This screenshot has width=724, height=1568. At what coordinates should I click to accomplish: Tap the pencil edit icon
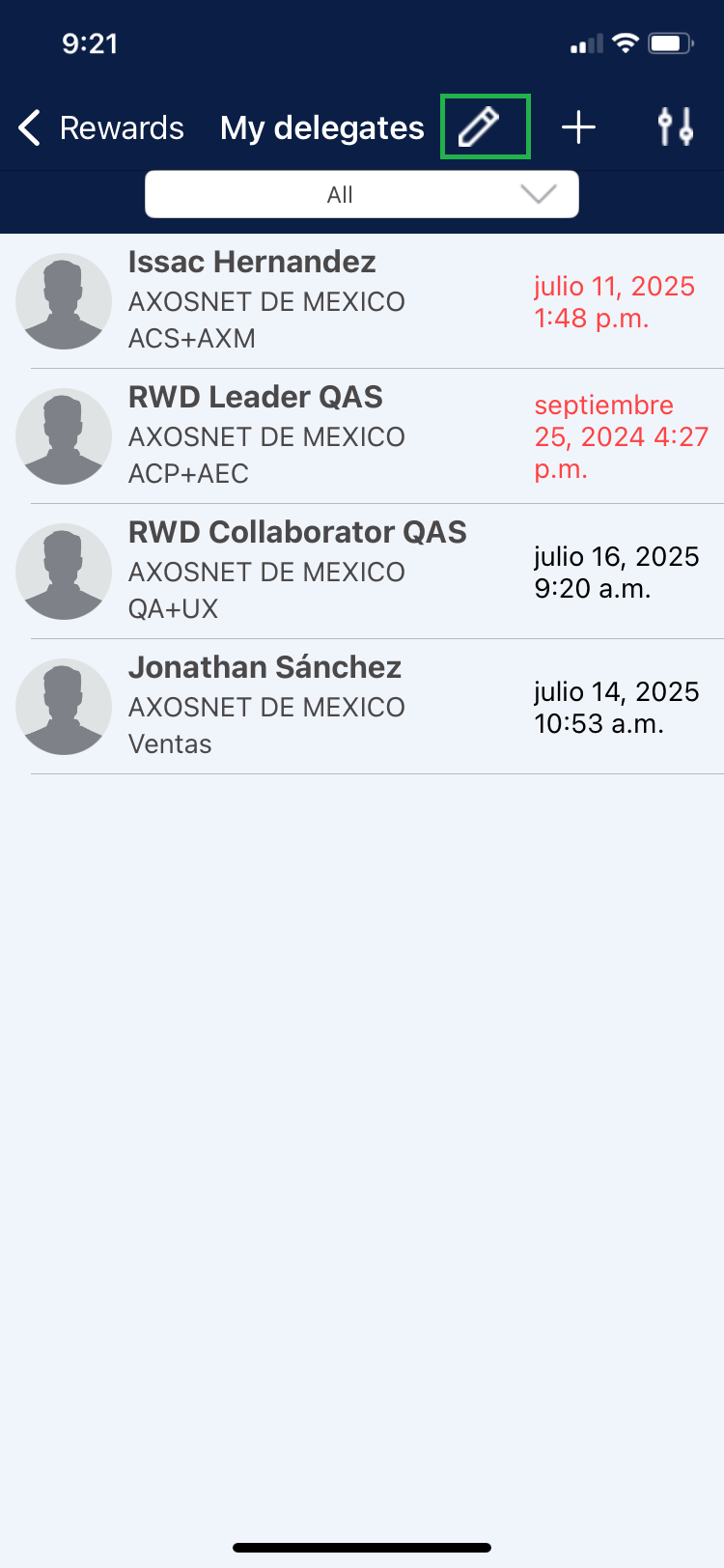point(480,126)
